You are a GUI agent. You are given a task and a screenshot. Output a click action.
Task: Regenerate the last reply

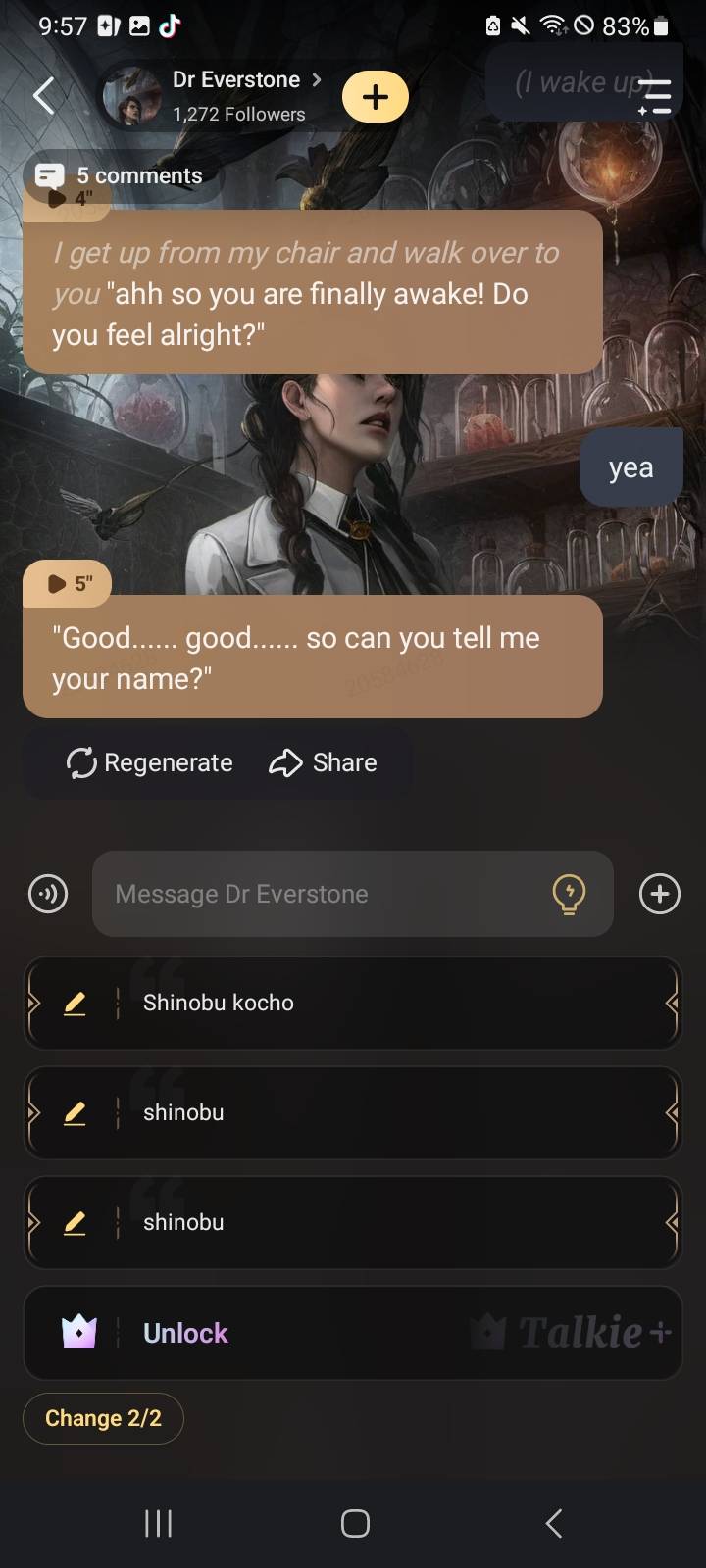(x=150, y=762)
